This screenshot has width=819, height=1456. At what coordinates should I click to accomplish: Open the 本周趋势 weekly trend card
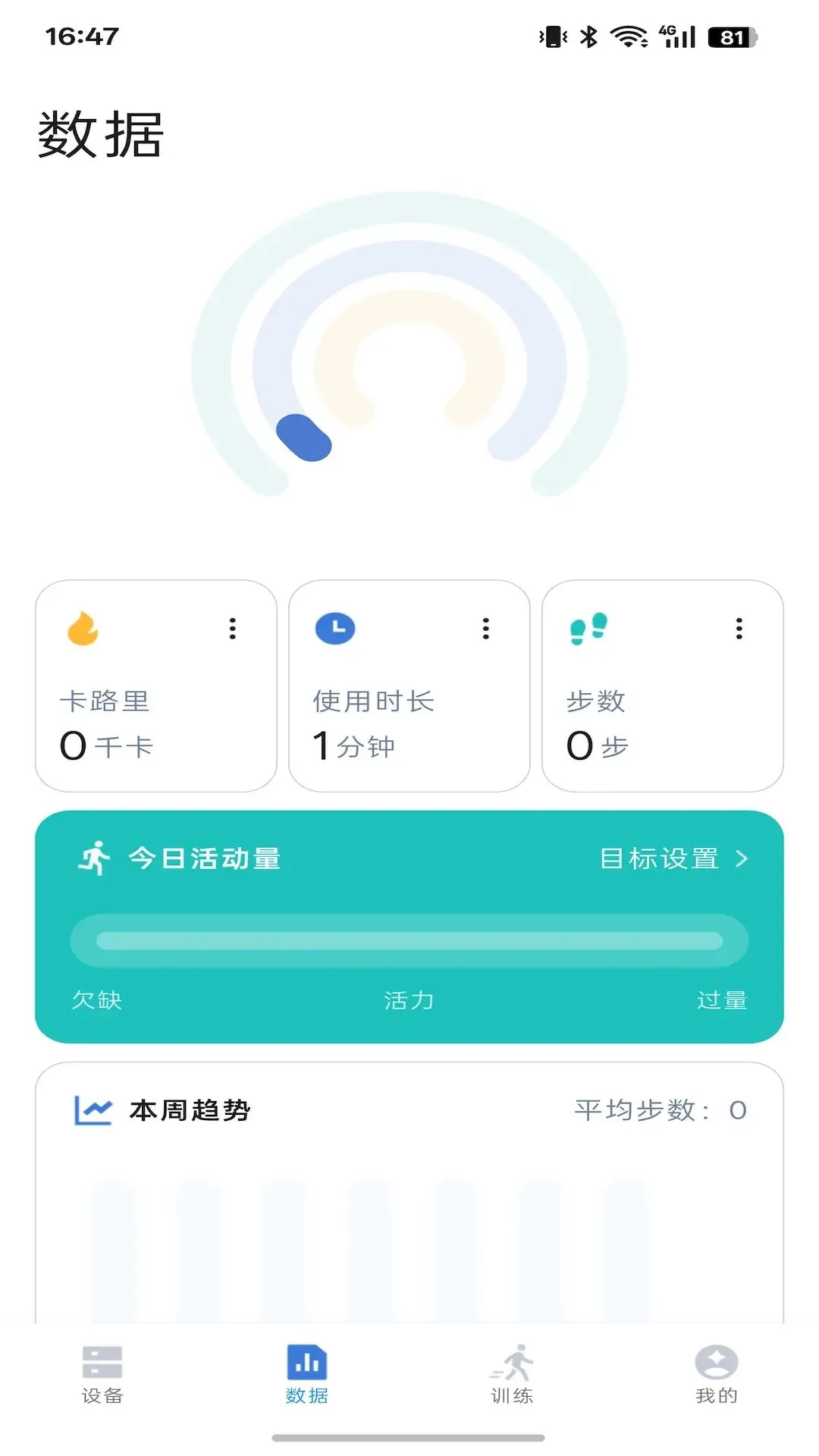point(409,1192)
